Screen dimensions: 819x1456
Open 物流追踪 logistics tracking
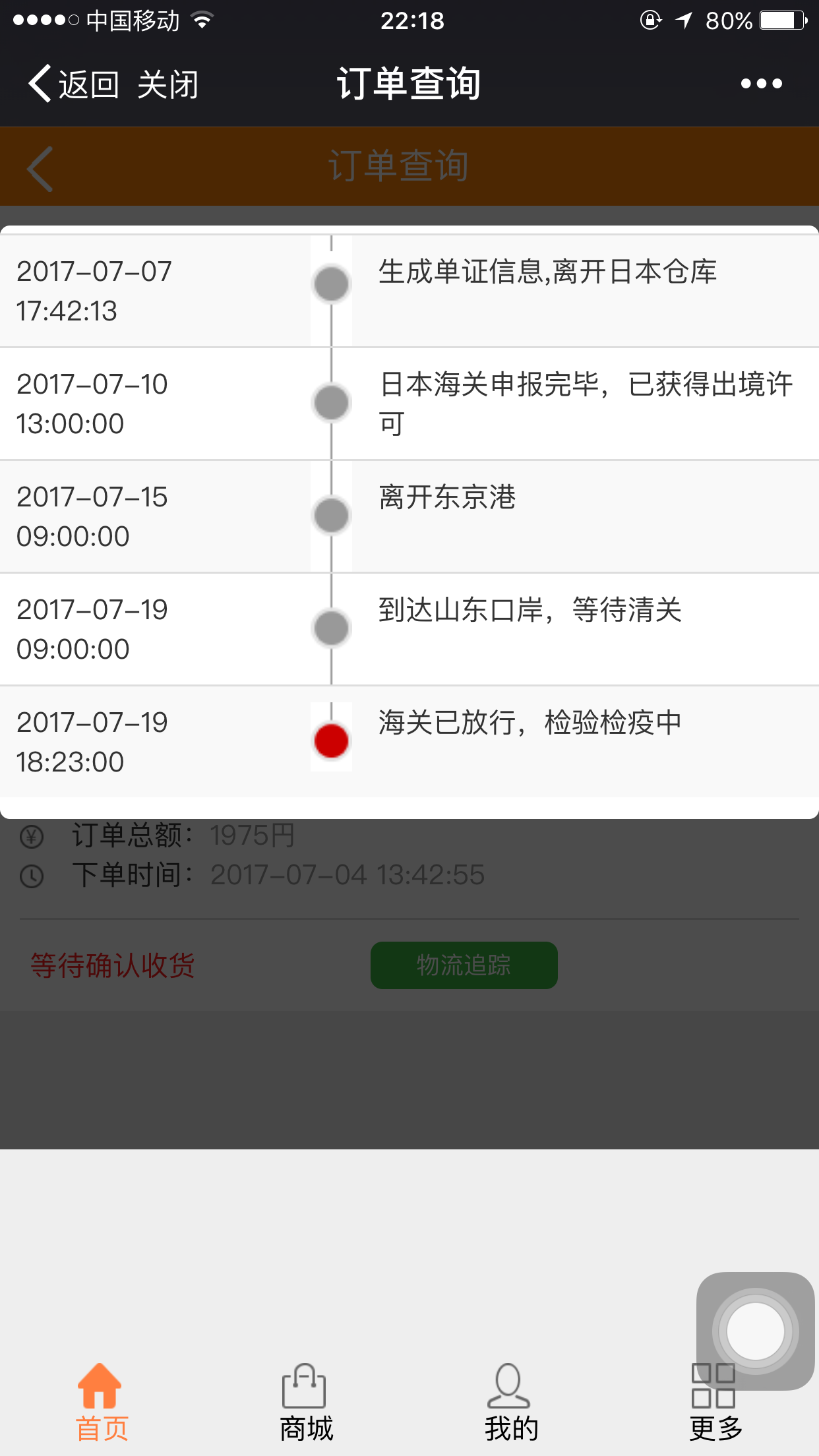point(464,965)
